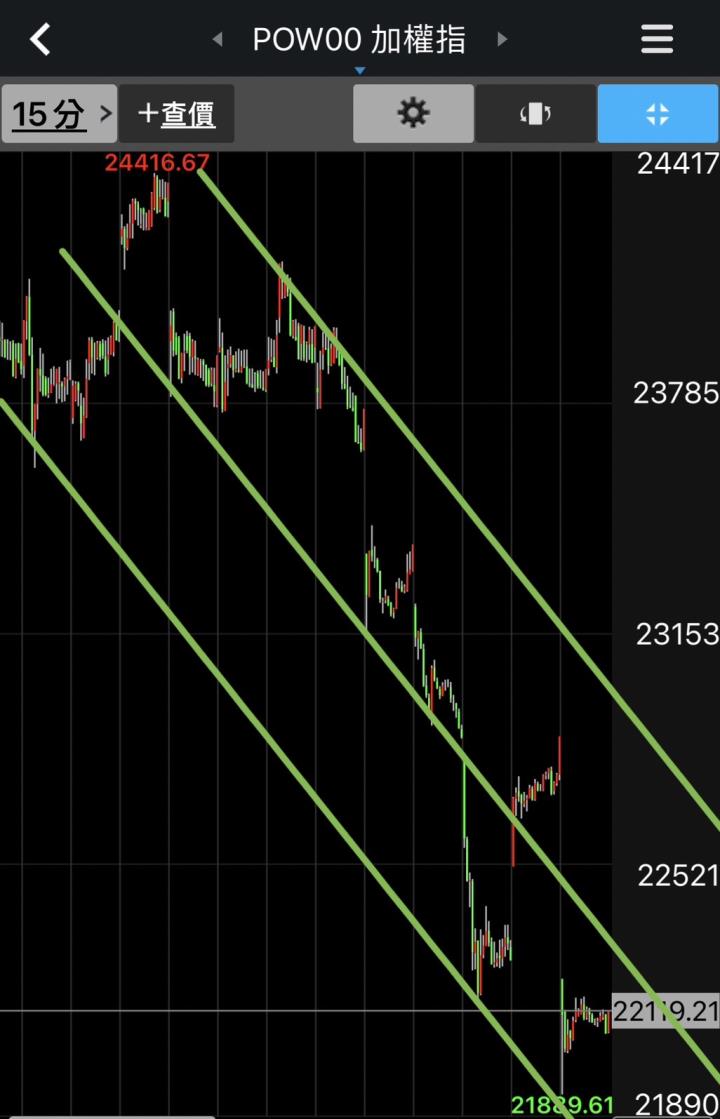Toggle the fullscreen chart button
Screen dimensions: 720x1119
(657, 114)
